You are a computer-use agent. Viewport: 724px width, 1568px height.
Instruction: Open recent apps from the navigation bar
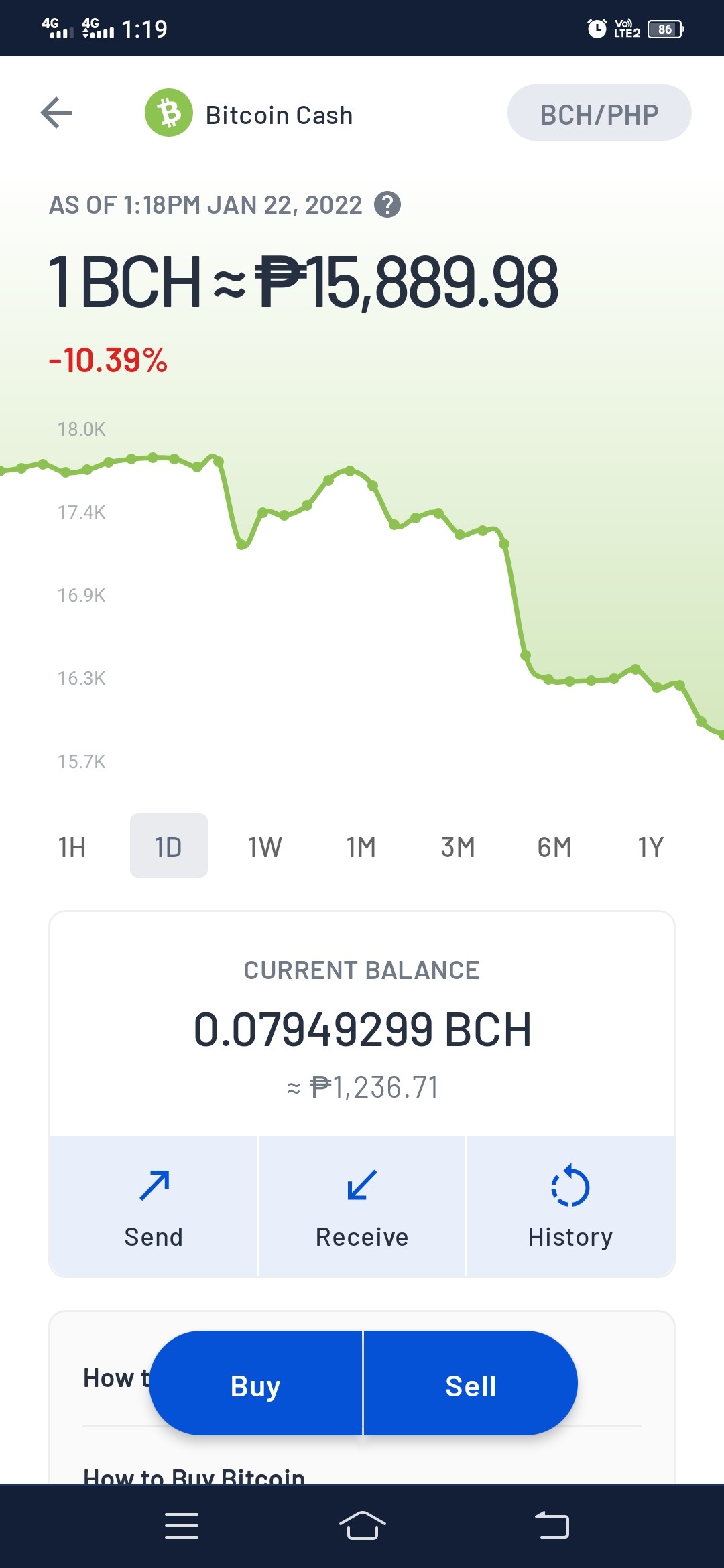click(x=182, y=1526)
